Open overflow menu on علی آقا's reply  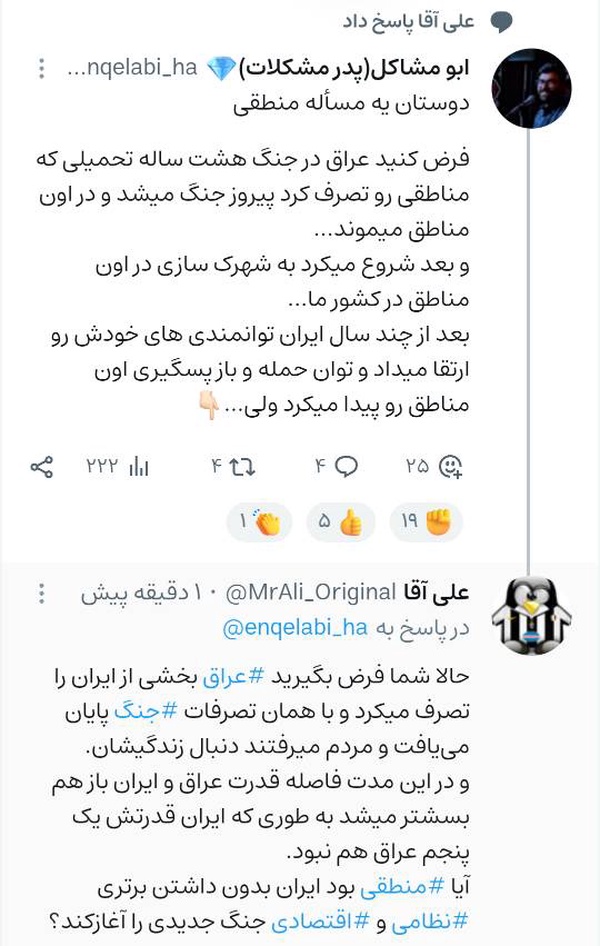(42, 594)
